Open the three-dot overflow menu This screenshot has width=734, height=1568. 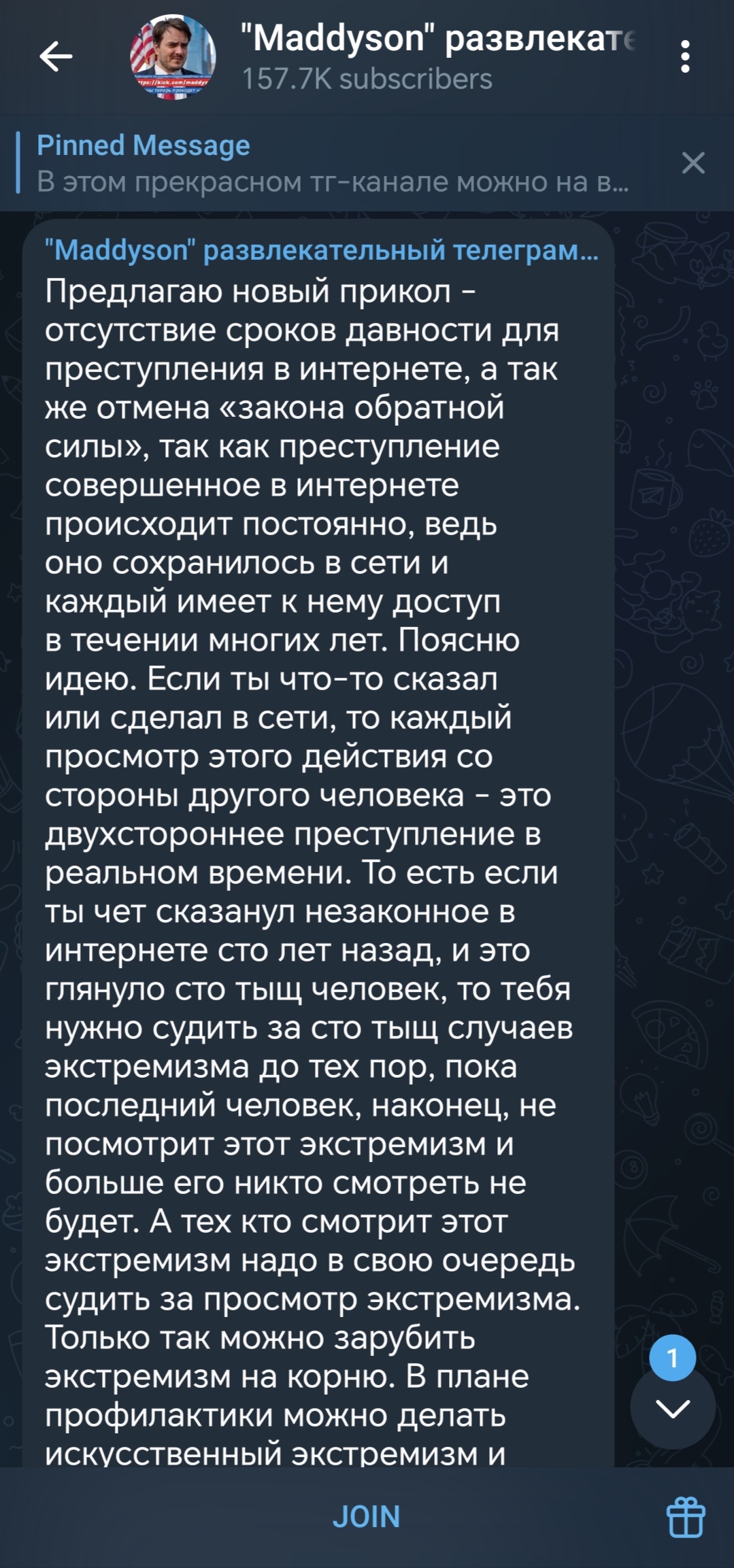(685, 56)
